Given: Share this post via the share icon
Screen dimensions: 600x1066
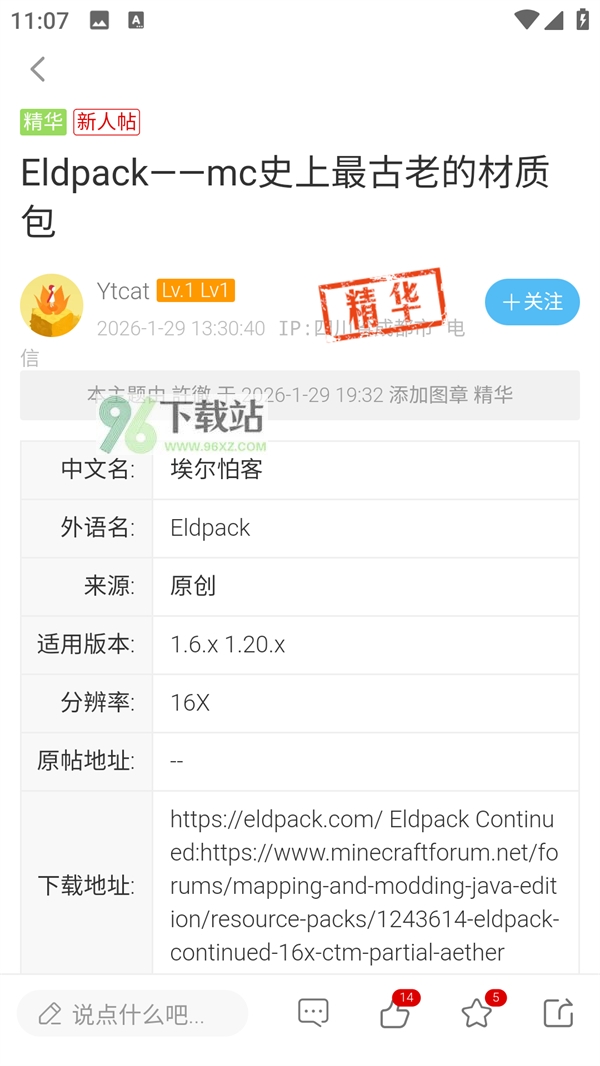Looking at the screenshot, I should (x=558, y=1013).
